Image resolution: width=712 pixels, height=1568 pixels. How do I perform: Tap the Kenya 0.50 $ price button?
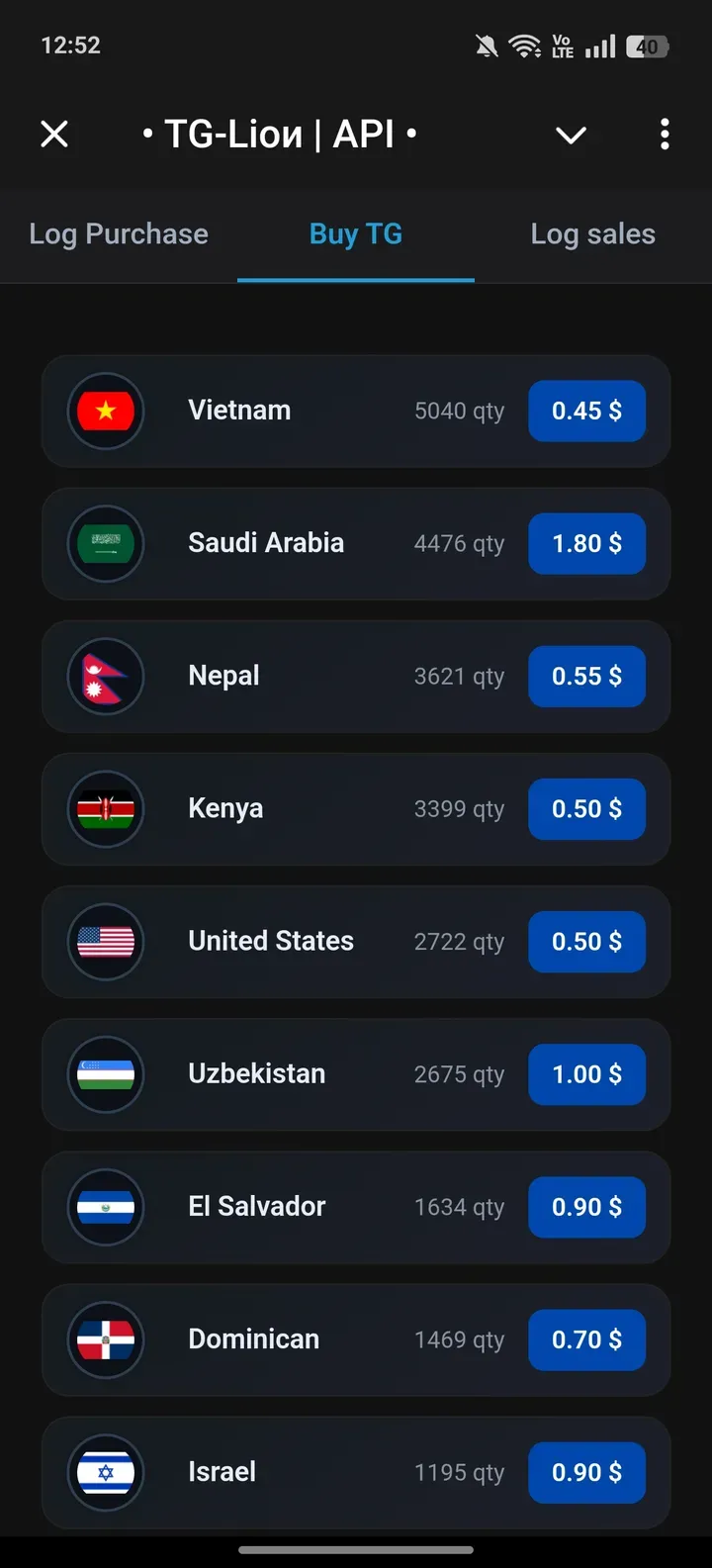pos(586,808)
